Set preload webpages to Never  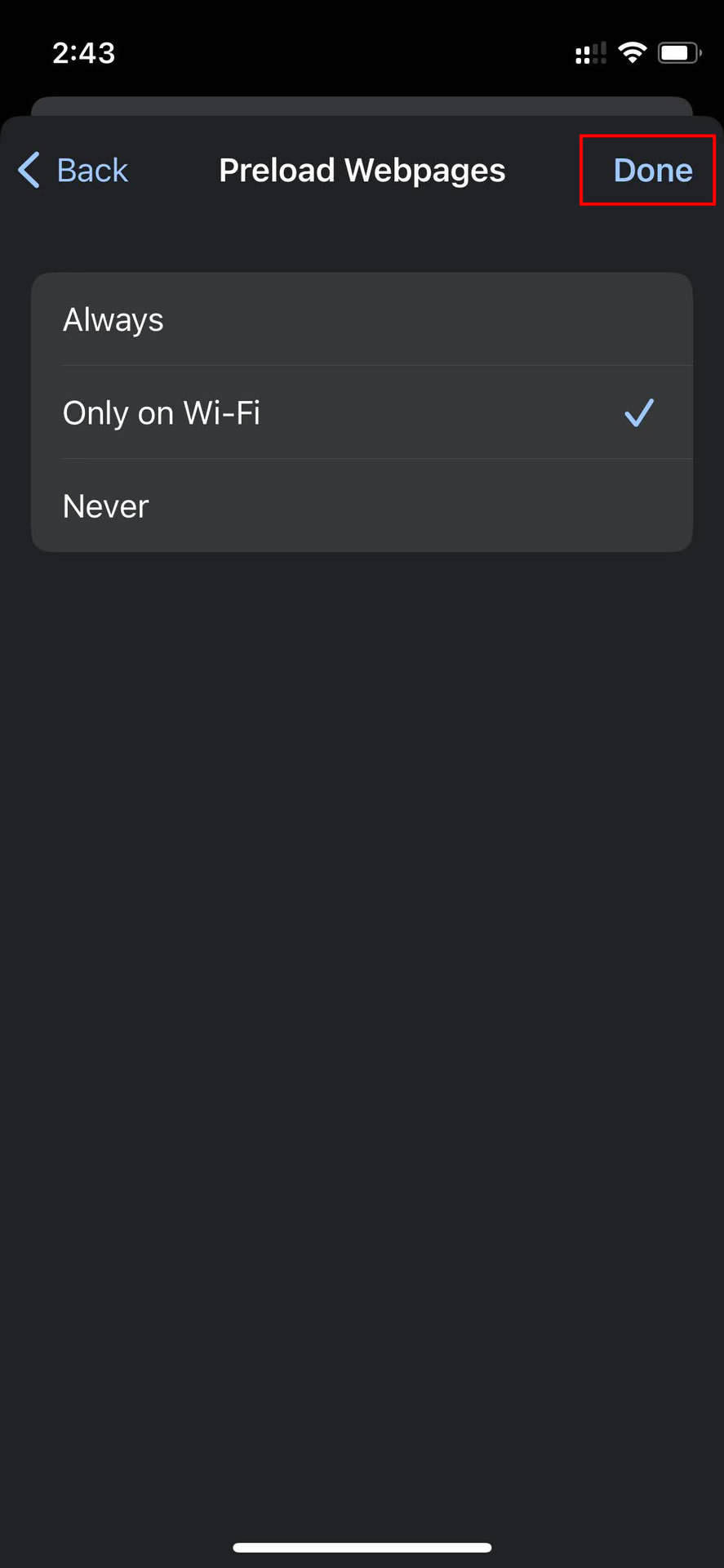(361, 506)
